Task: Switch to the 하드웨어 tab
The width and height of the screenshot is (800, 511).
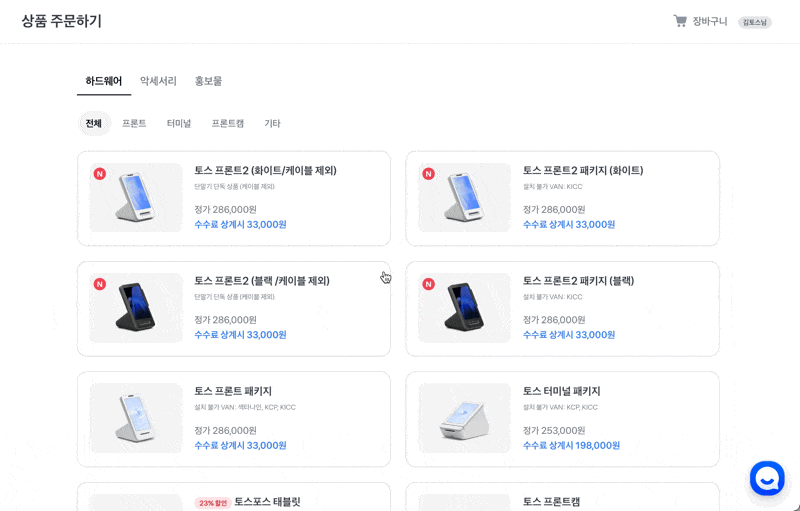Action: [104, 81]
